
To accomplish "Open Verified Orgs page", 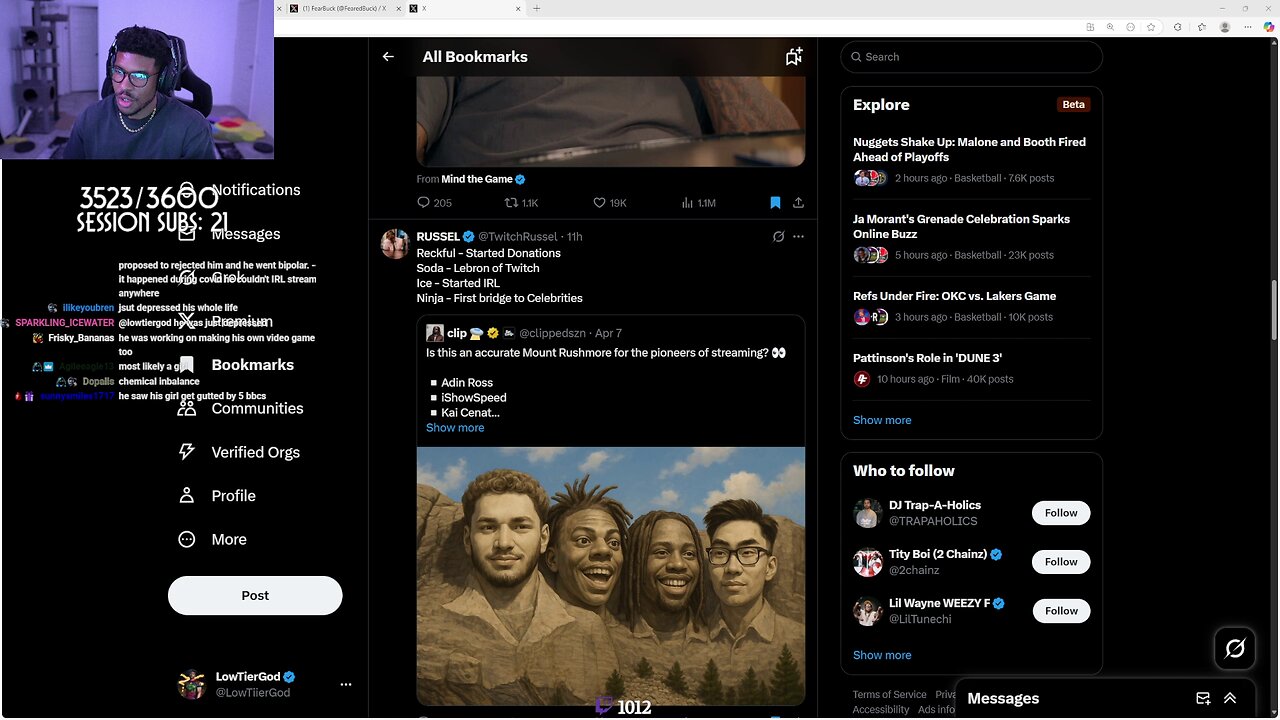I will (x=254, y=452).
